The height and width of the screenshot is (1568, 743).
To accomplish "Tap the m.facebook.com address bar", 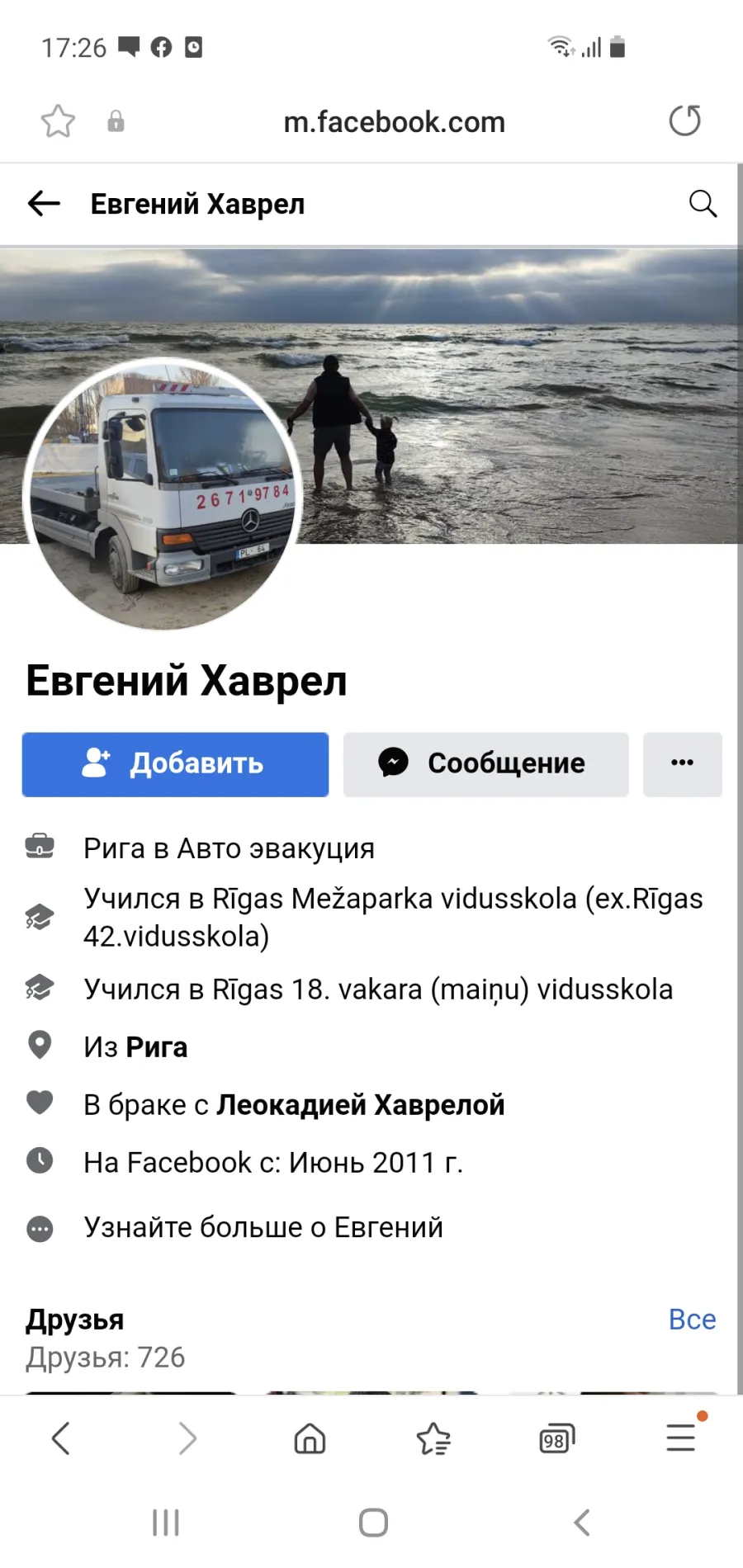I will point(394,122).
